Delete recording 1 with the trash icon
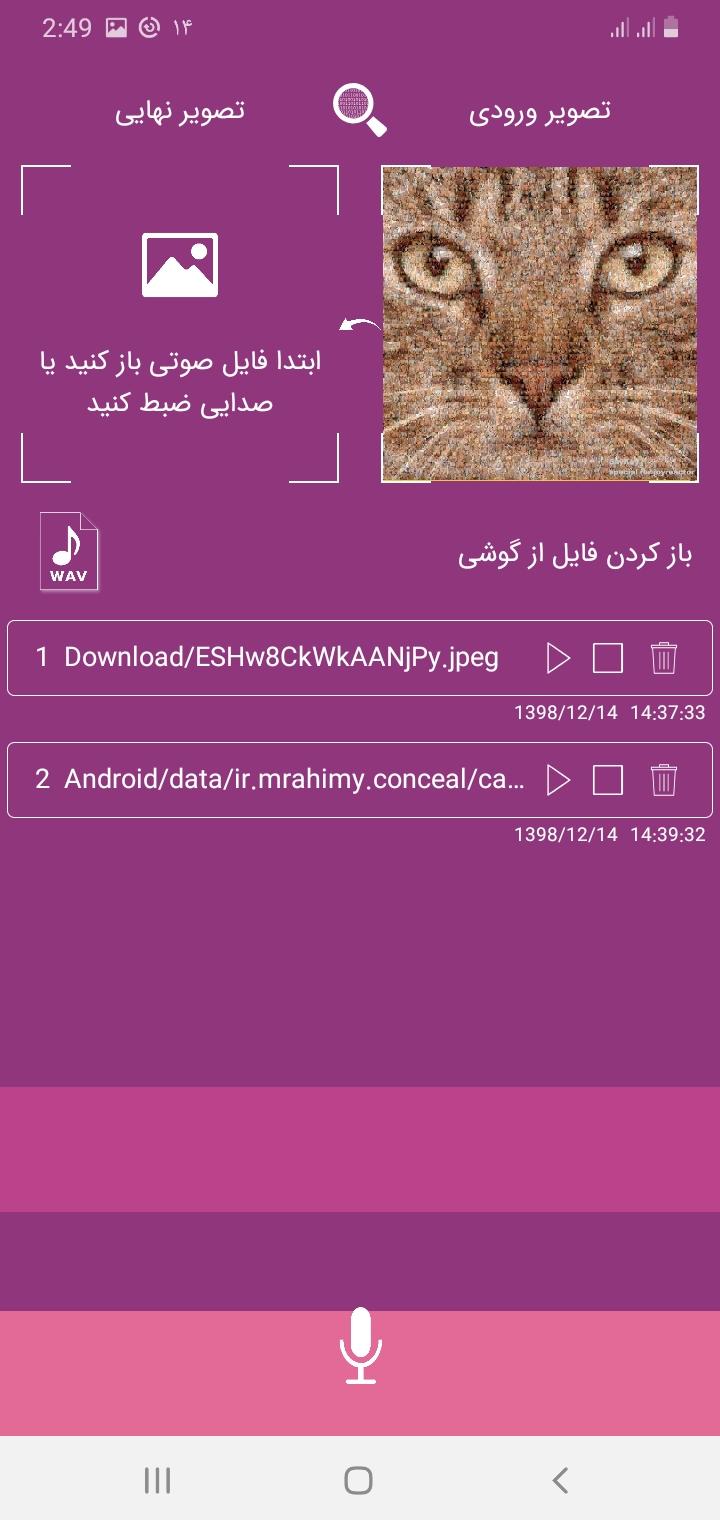The height and width of the screenshot is (1520, 720). pos(664,658)
